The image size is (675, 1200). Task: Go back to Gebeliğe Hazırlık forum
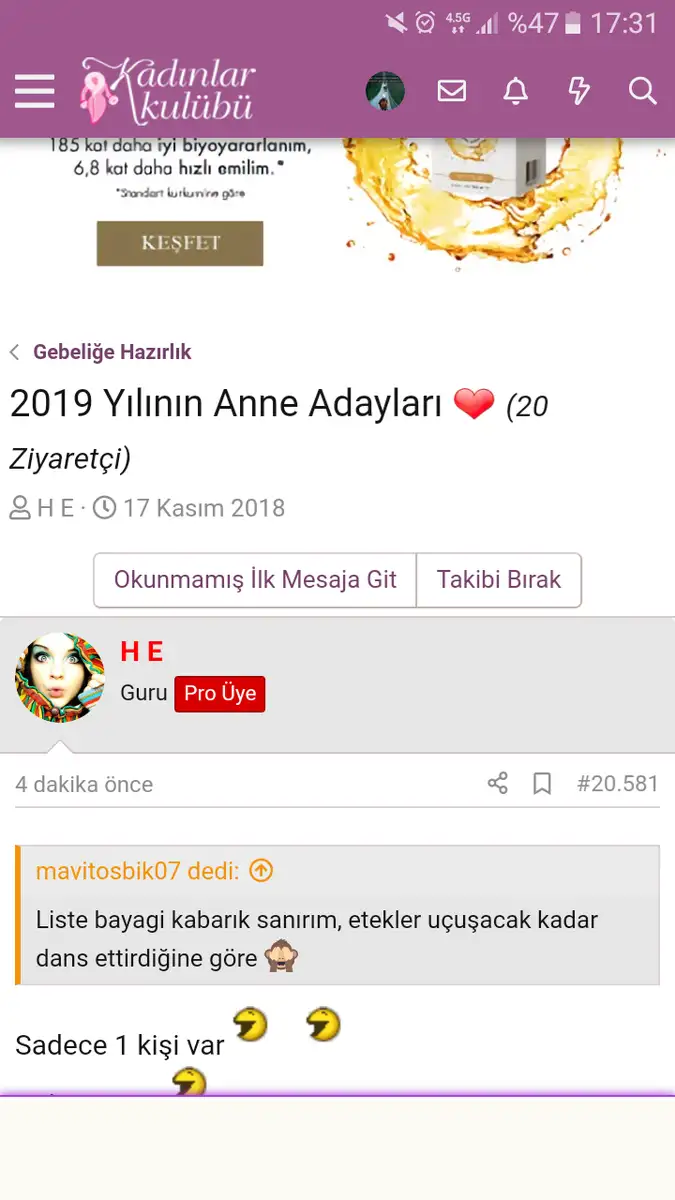click(111, 352)
